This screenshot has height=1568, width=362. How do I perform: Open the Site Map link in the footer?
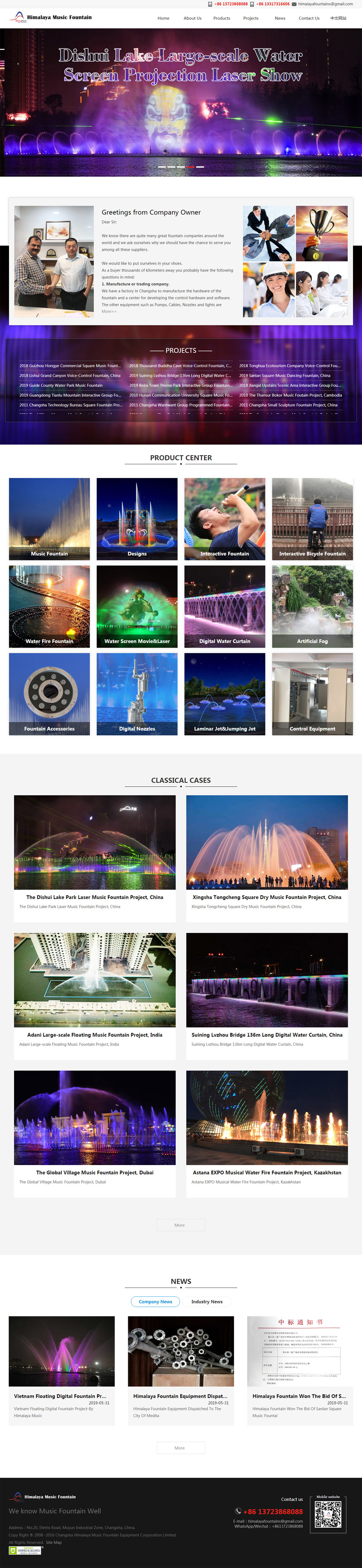54,1542
